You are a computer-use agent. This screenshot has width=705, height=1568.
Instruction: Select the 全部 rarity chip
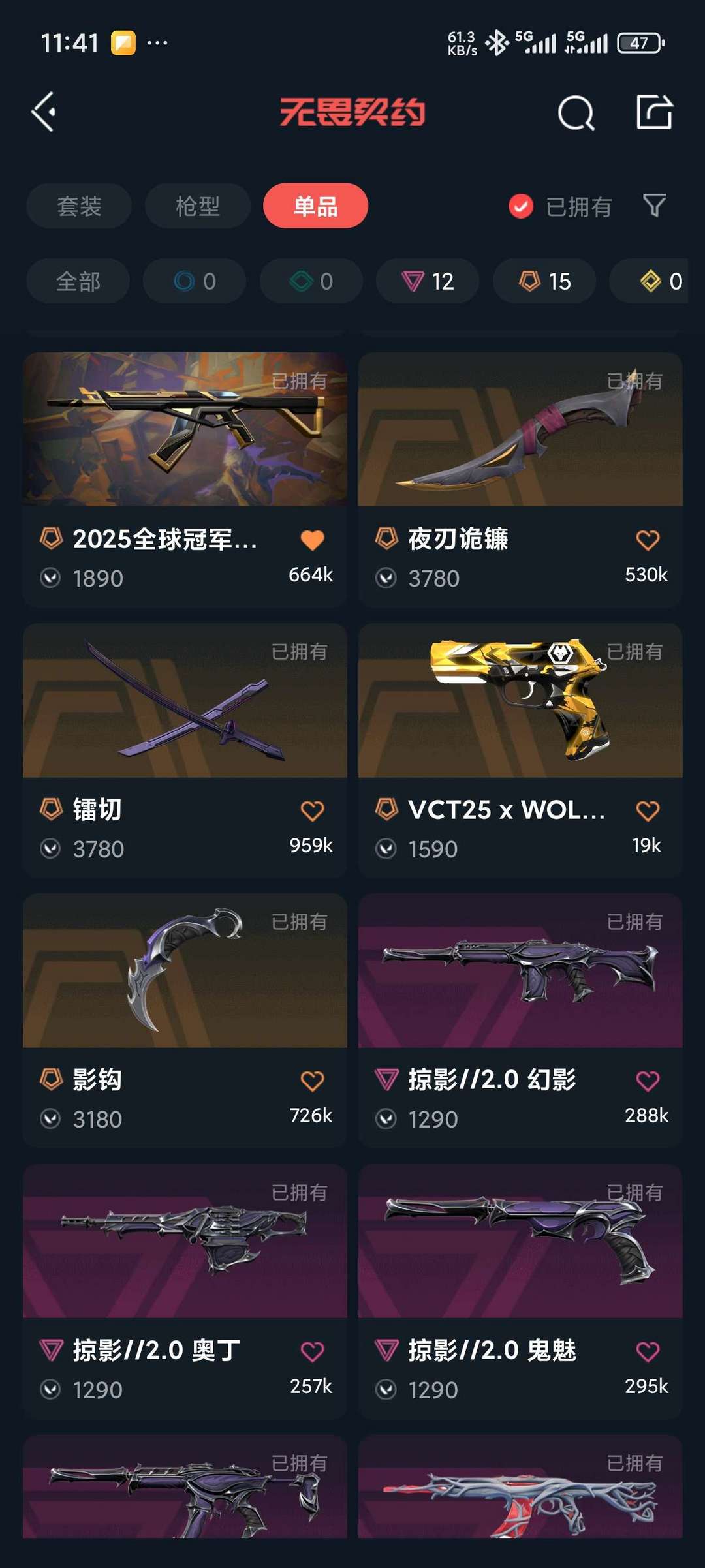click(78, 281)
